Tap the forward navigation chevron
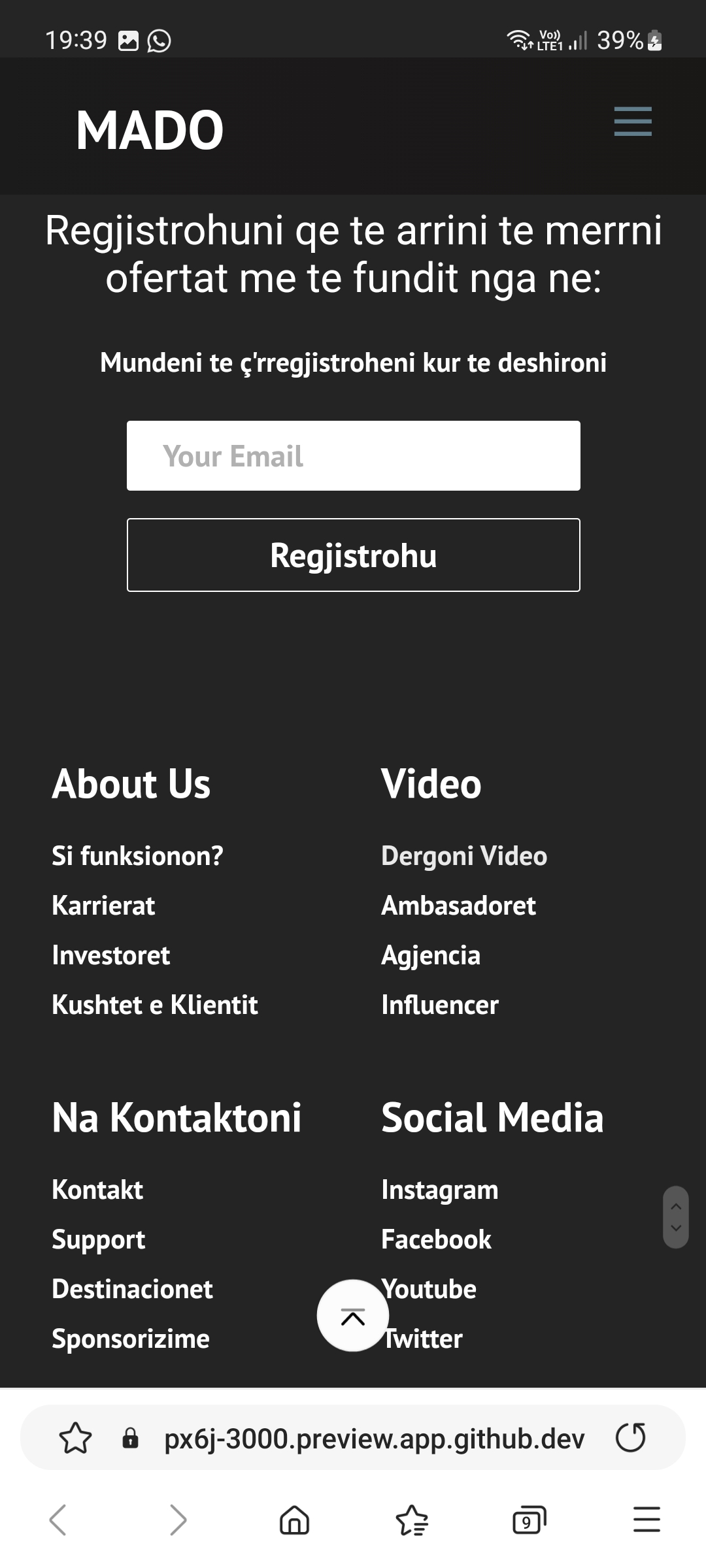706x1568 pixels. (176, 1520)
